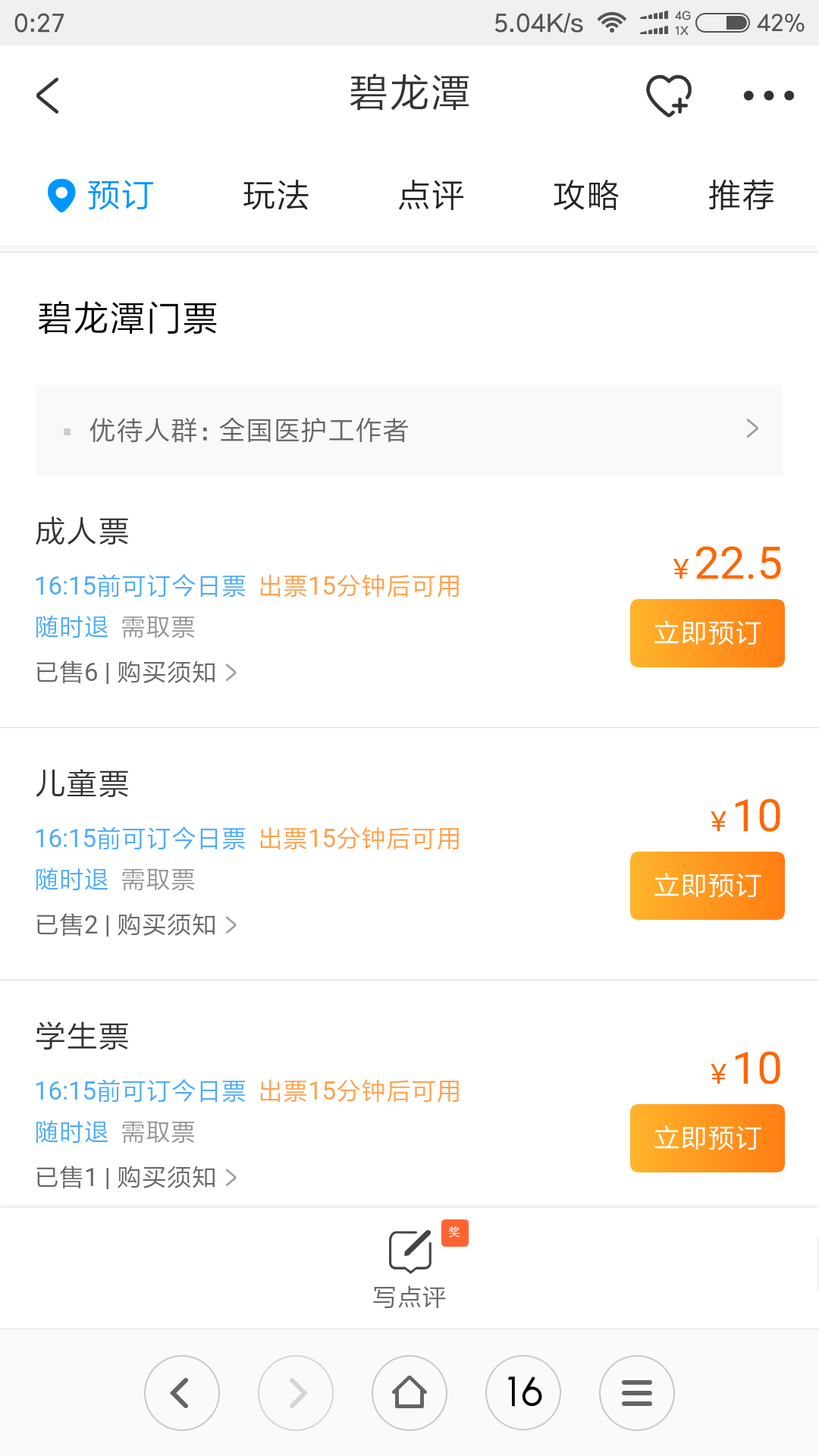This screenshot has height=1456, width=819.
Task: Open the browser hamburger menu
Action: [637, 1393]
